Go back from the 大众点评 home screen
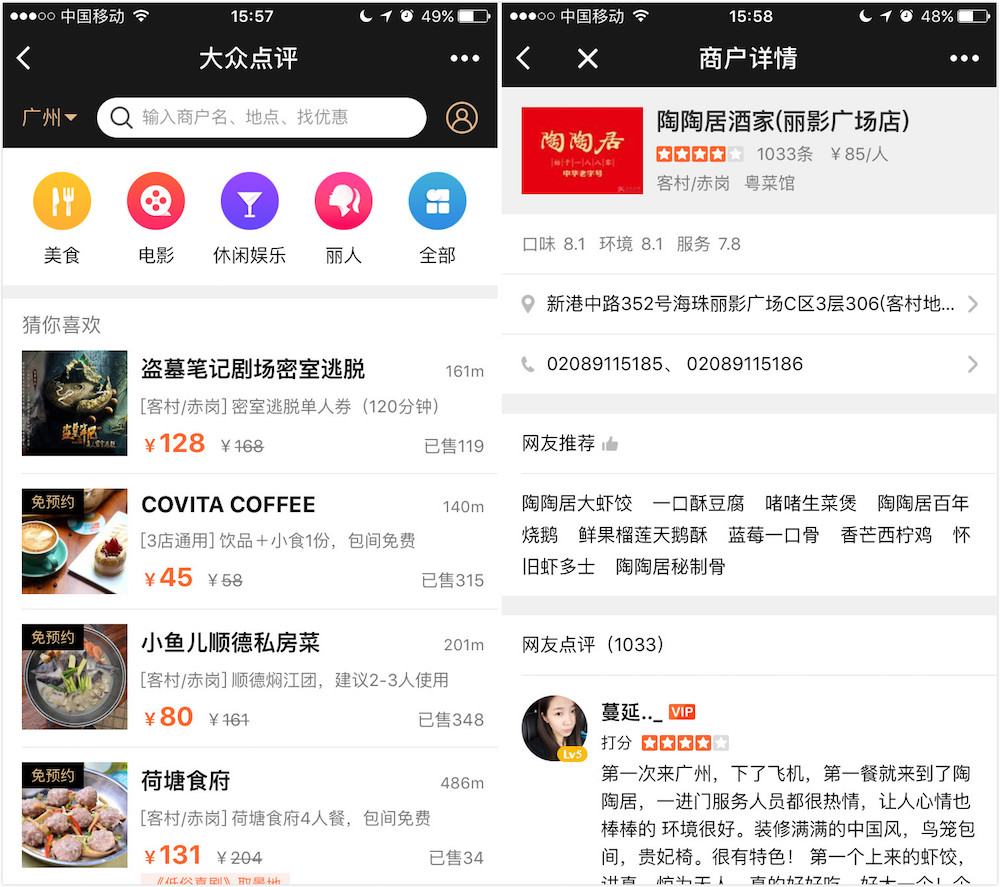1000x887 pixels. 24,59
